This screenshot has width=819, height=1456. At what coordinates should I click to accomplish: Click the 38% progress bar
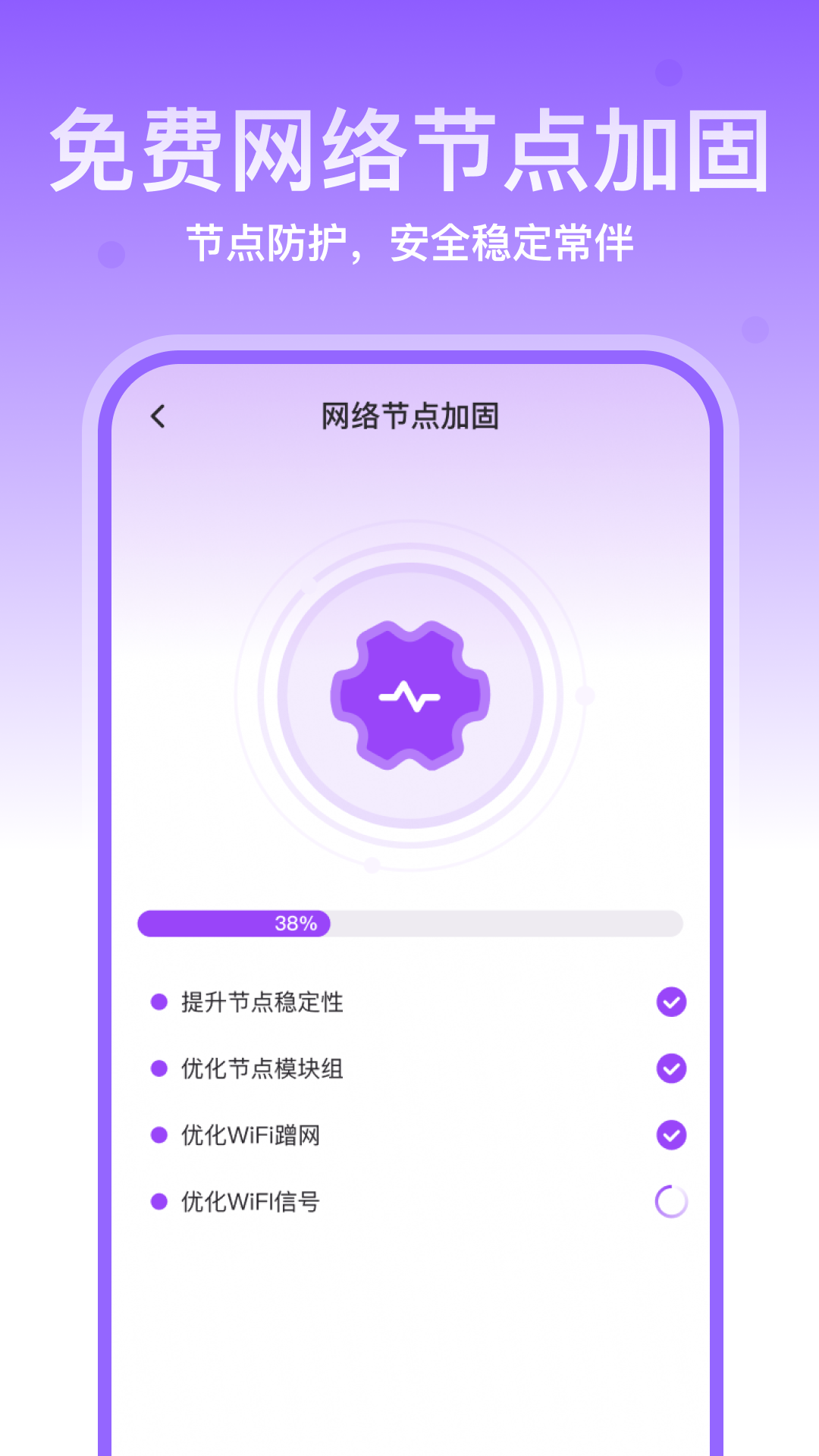point(409,924)
